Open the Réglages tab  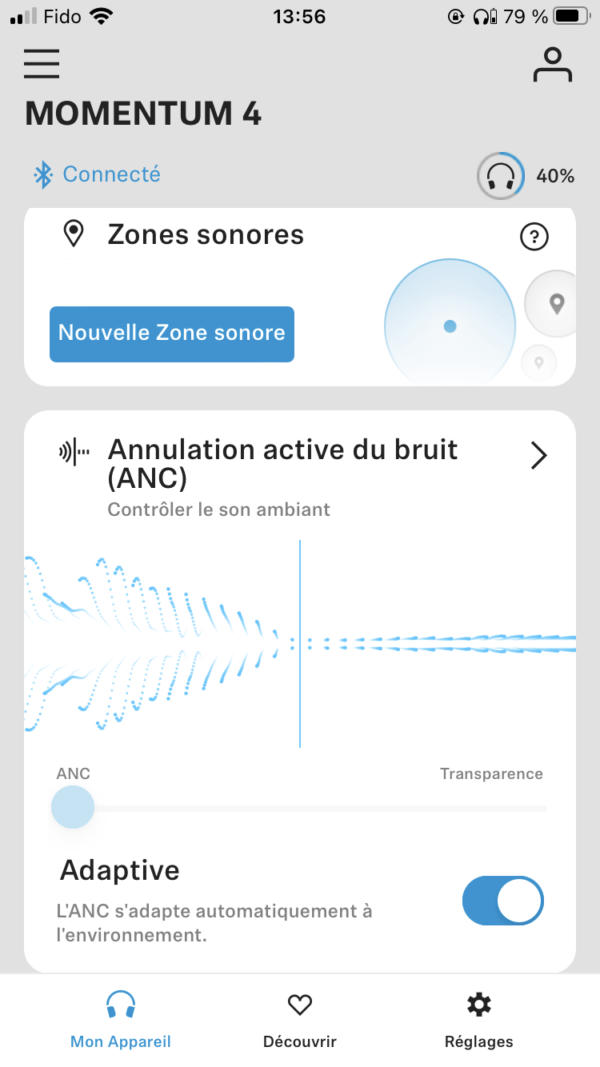pos(479,1019)
